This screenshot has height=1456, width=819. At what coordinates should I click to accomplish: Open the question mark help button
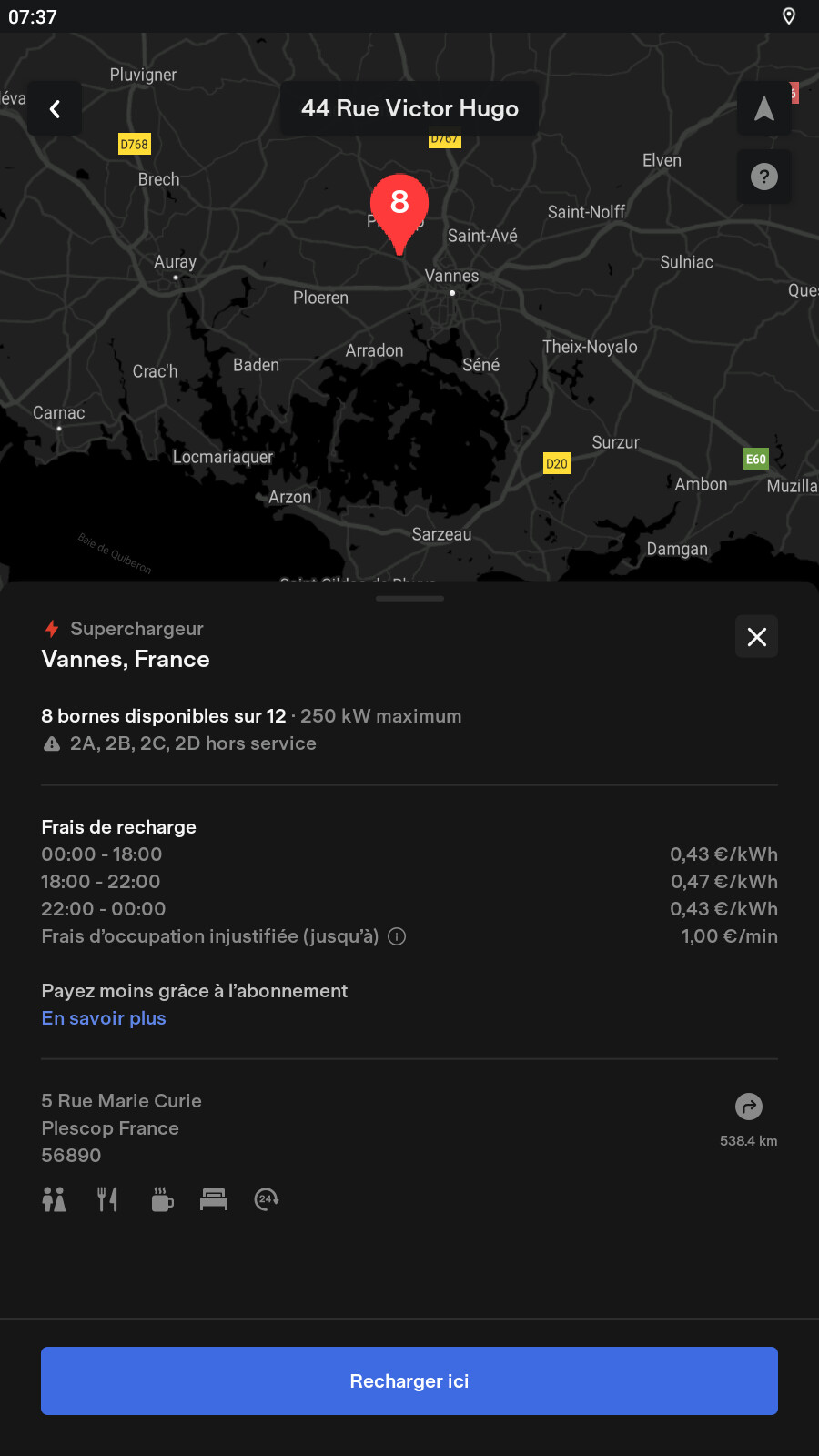coord(764,177)
